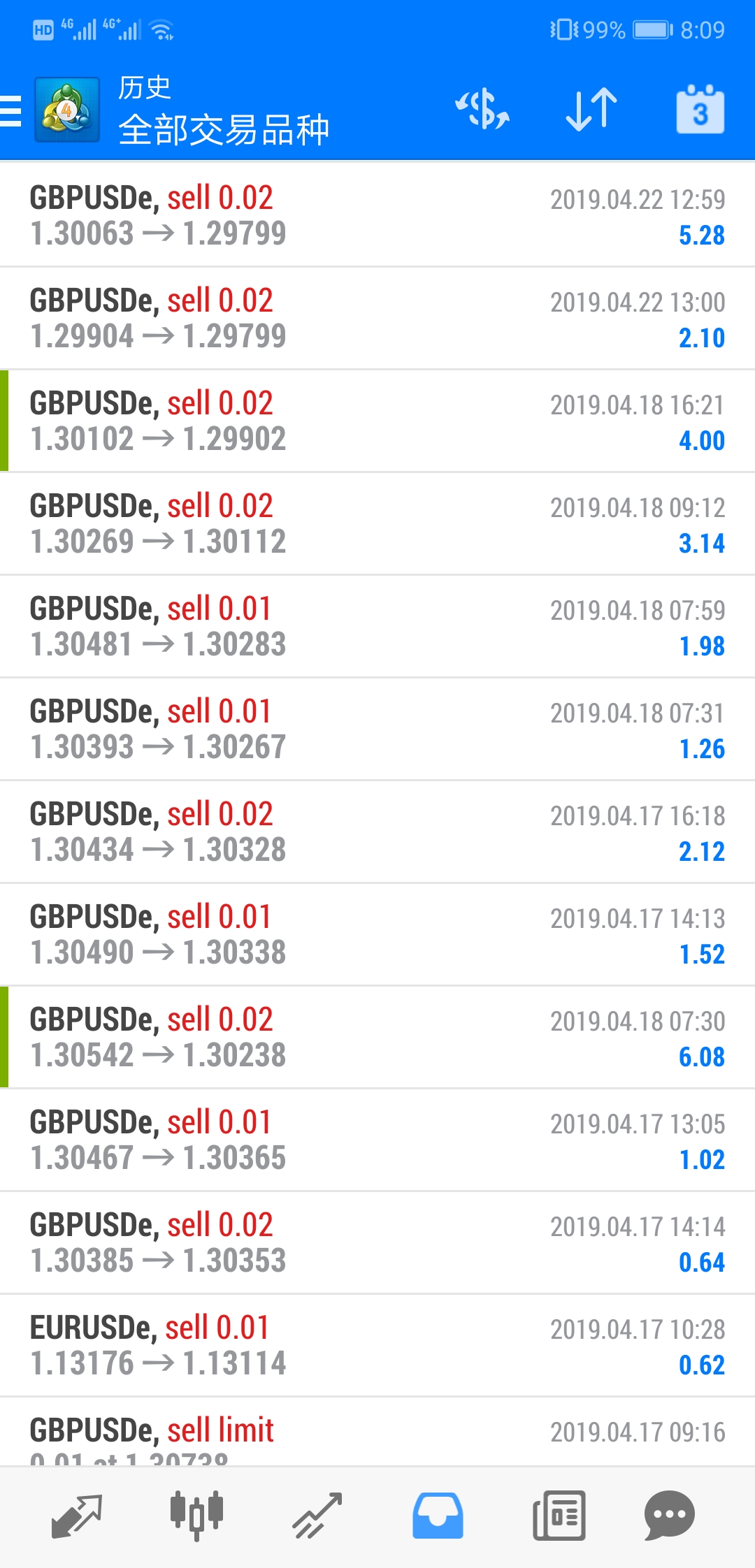This screenshot has width=755, height=1568.
Task: Expand GBPUSDe trade with profit 3.14
Action: coord(377,523)
